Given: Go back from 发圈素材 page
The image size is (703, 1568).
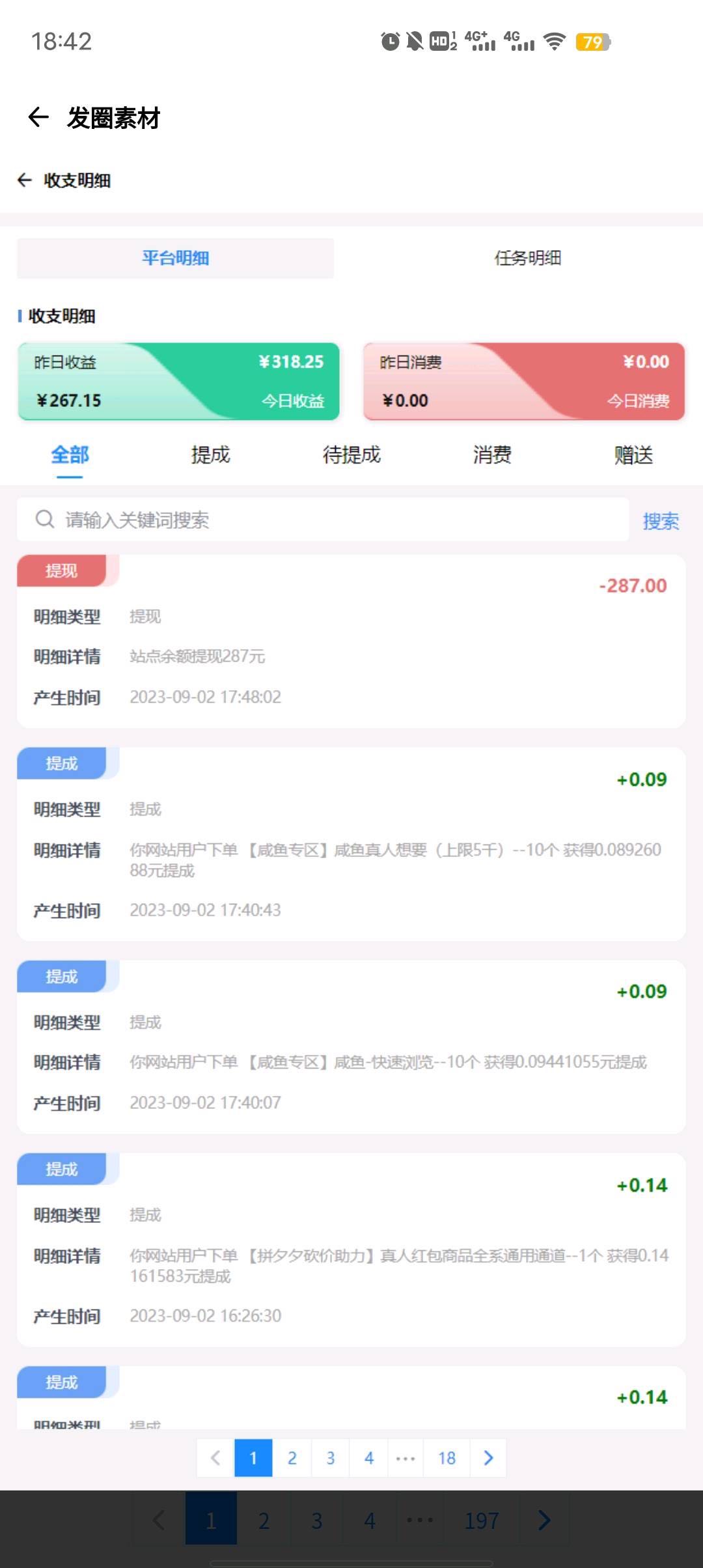Looking at the screenshot, I should click(x=38, y=117).
